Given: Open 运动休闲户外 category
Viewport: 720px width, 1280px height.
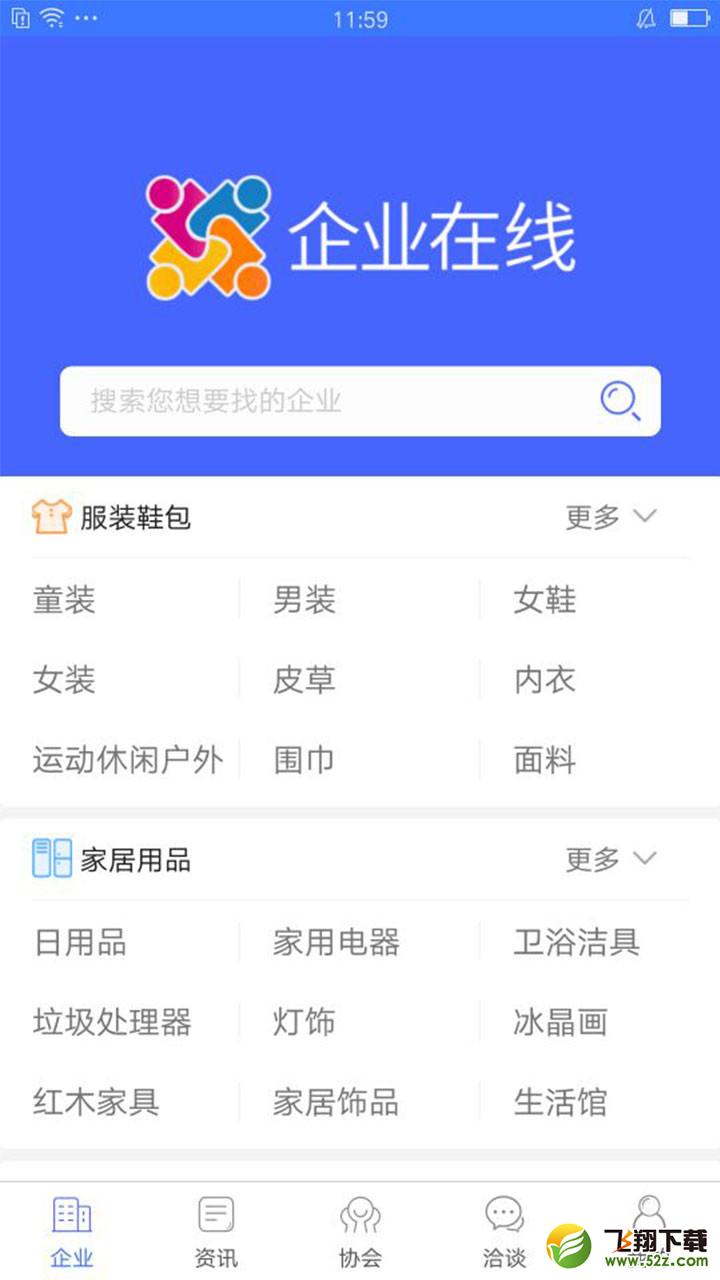Looking at the screenshot, I should 128,760.
